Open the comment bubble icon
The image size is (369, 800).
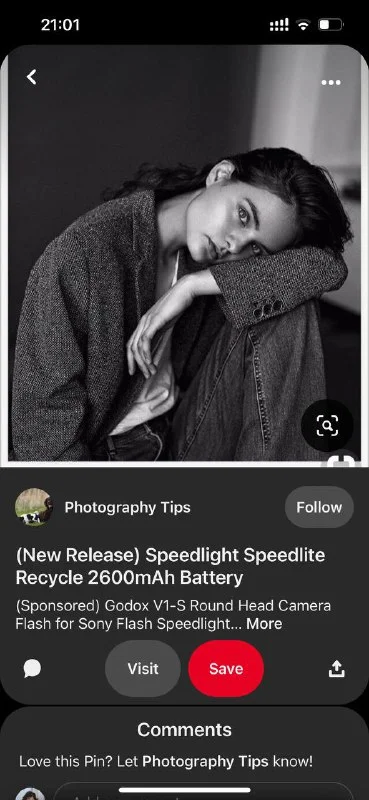(33, 668)
